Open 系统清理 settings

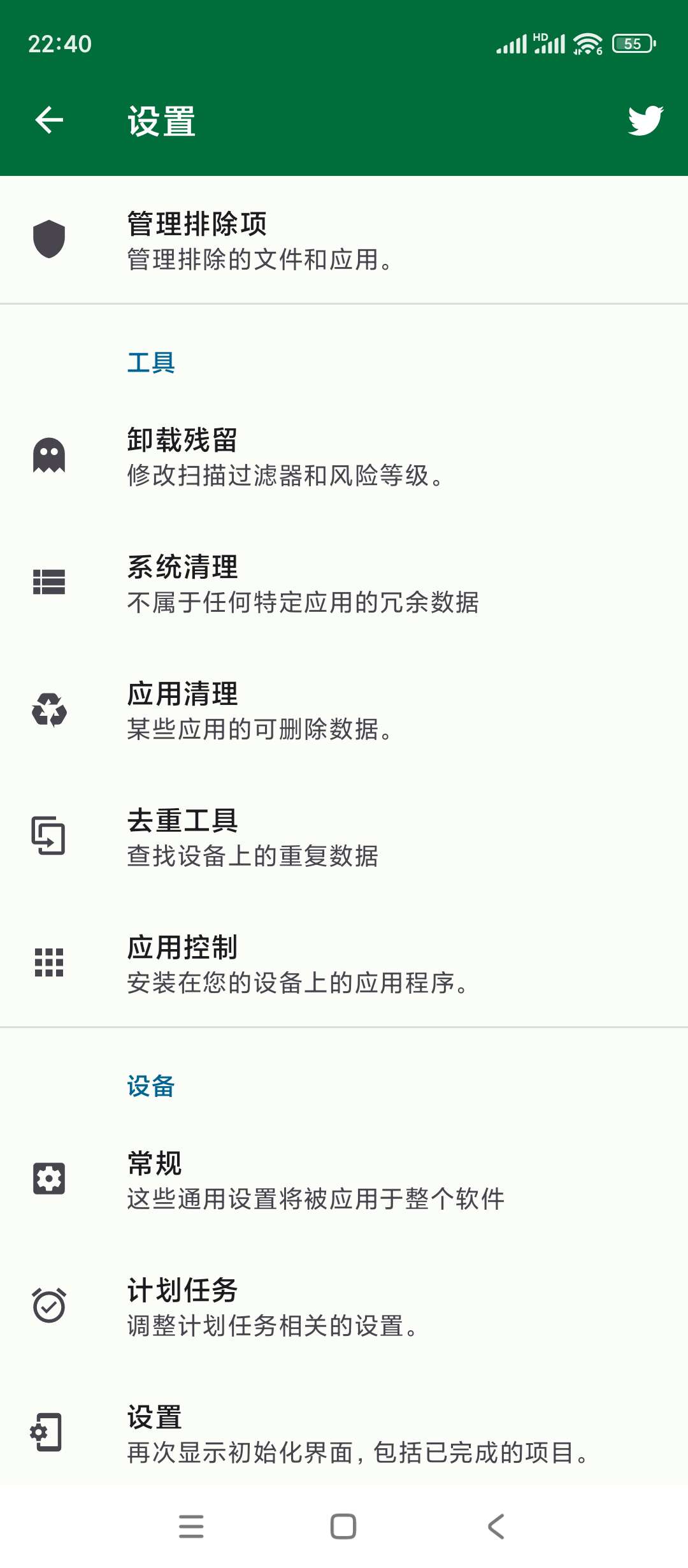344,583
